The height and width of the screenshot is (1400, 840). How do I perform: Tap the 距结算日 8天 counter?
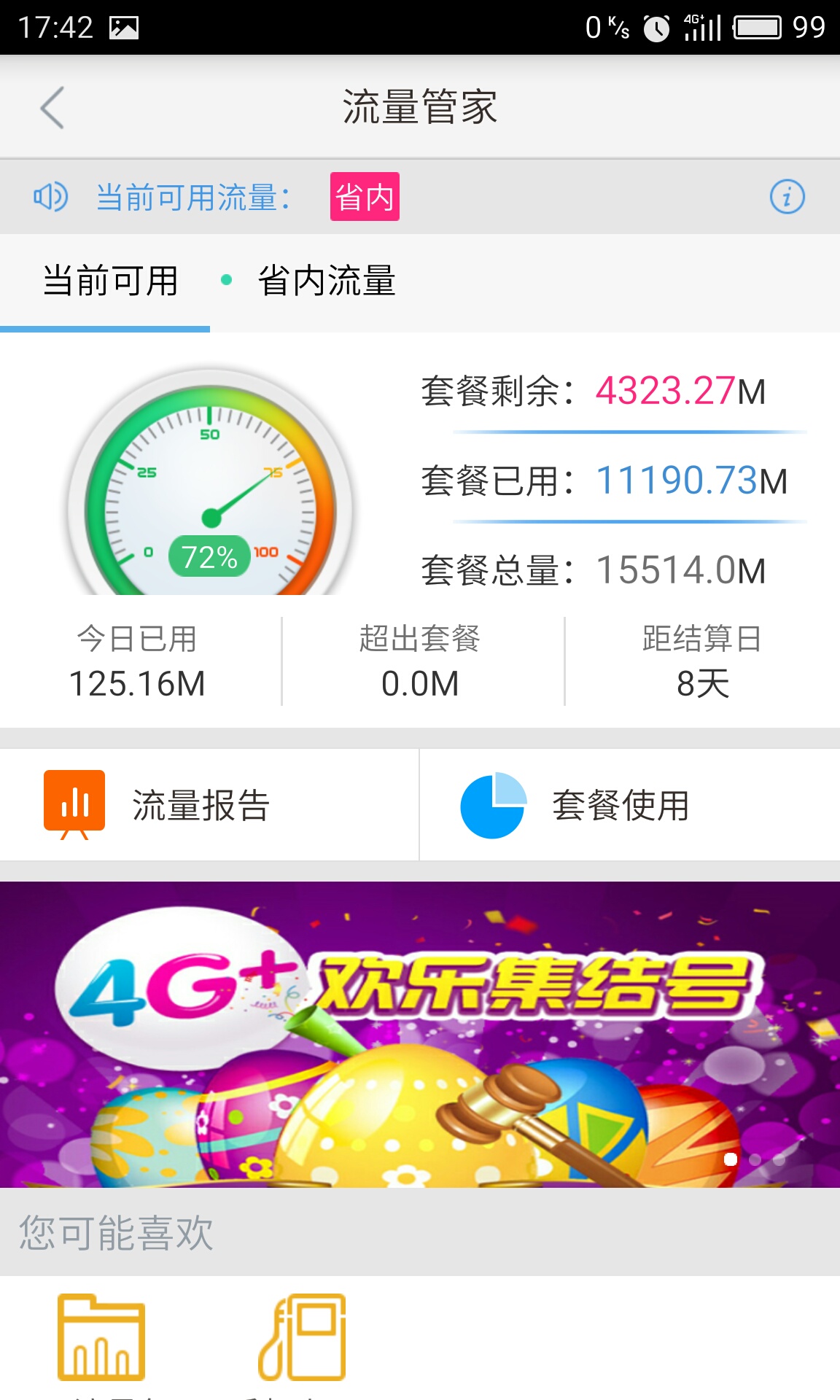pos(699,682)
